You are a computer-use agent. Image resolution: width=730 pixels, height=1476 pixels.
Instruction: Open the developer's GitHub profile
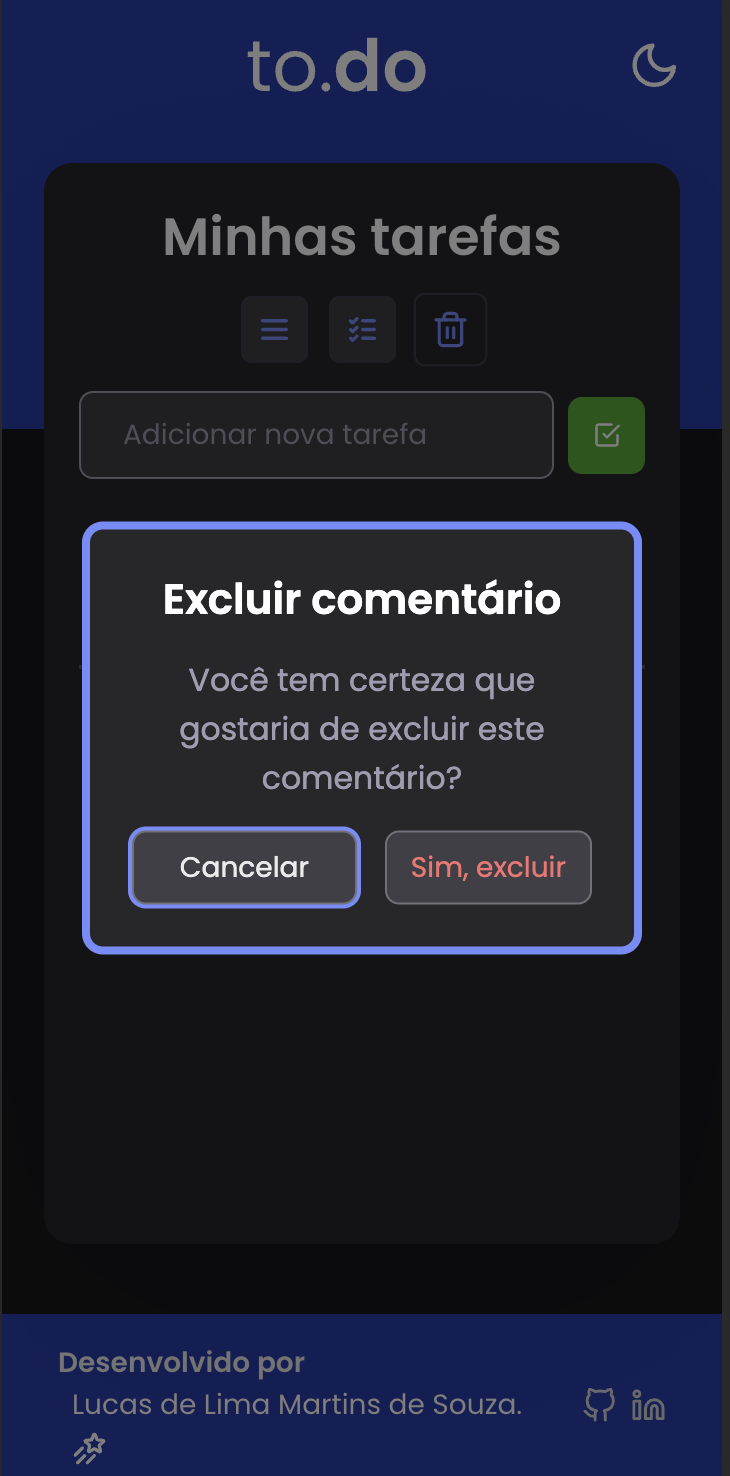pyautogui.click(x=599, y=1404)
